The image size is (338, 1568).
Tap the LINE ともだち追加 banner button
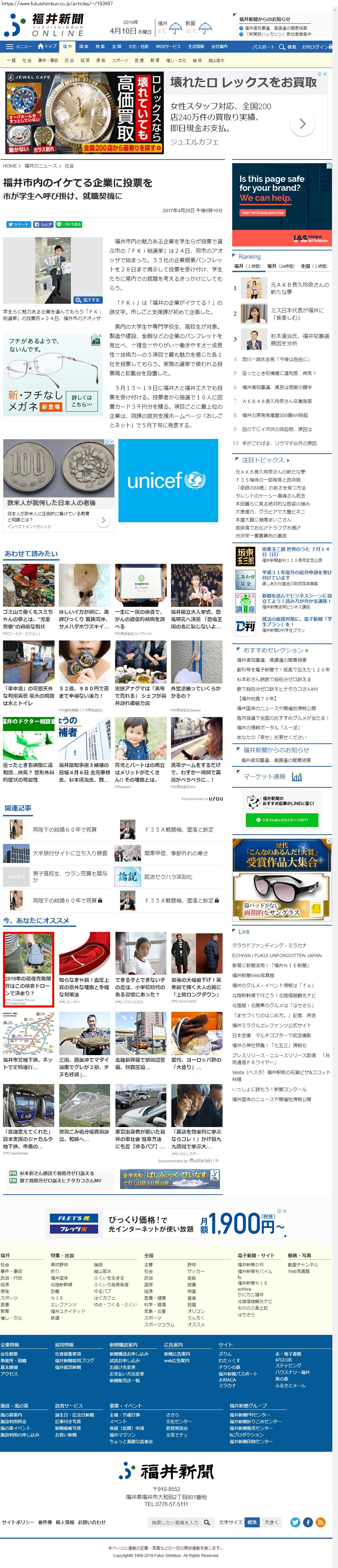point(281,819)
